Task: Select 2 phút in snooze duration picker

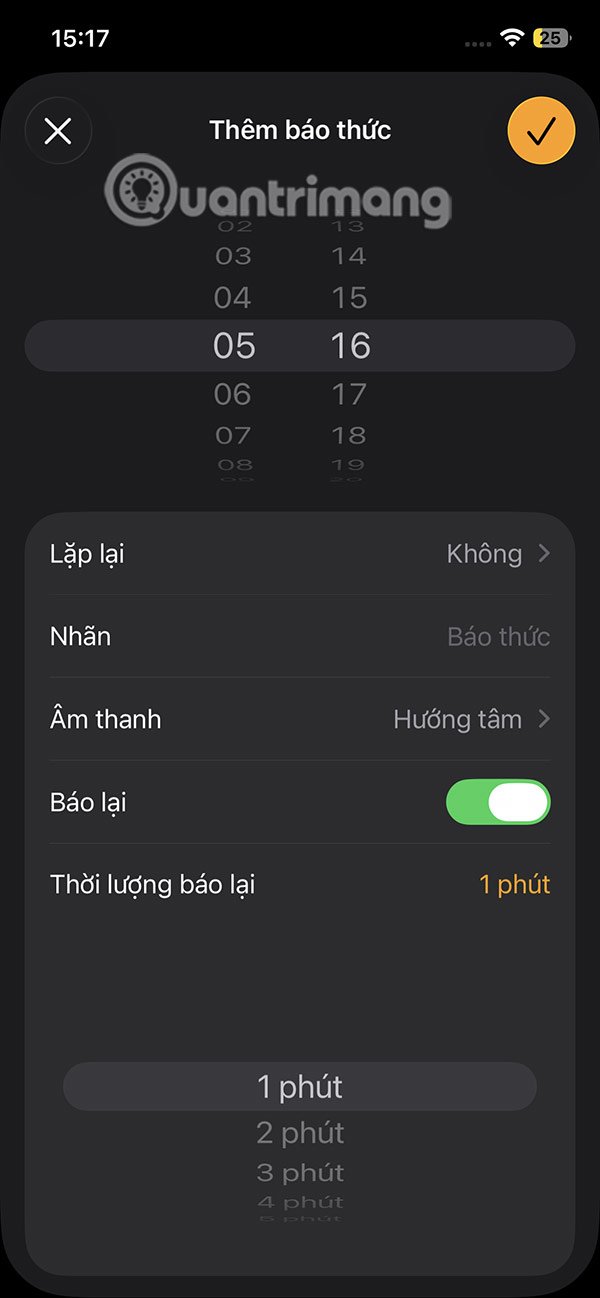Action: [x=300, y=1133]
